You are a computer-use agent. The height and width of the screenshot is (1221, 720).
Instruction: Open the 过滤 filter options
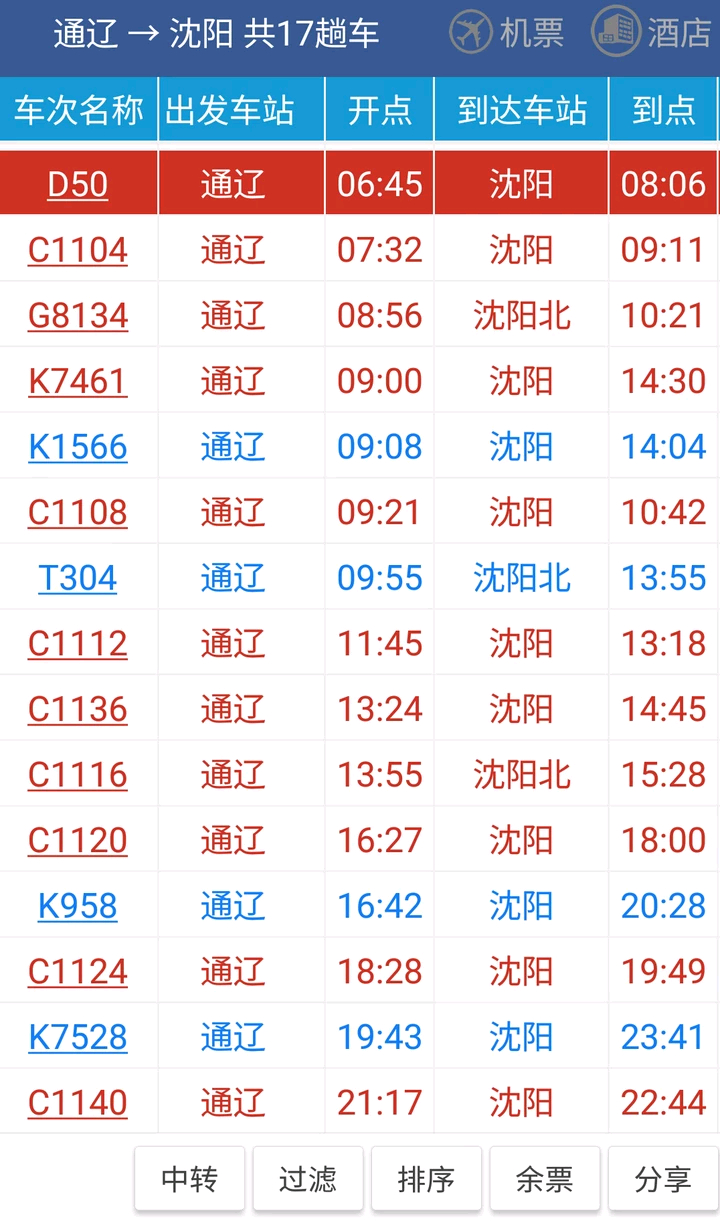[x=308, y=1180]
